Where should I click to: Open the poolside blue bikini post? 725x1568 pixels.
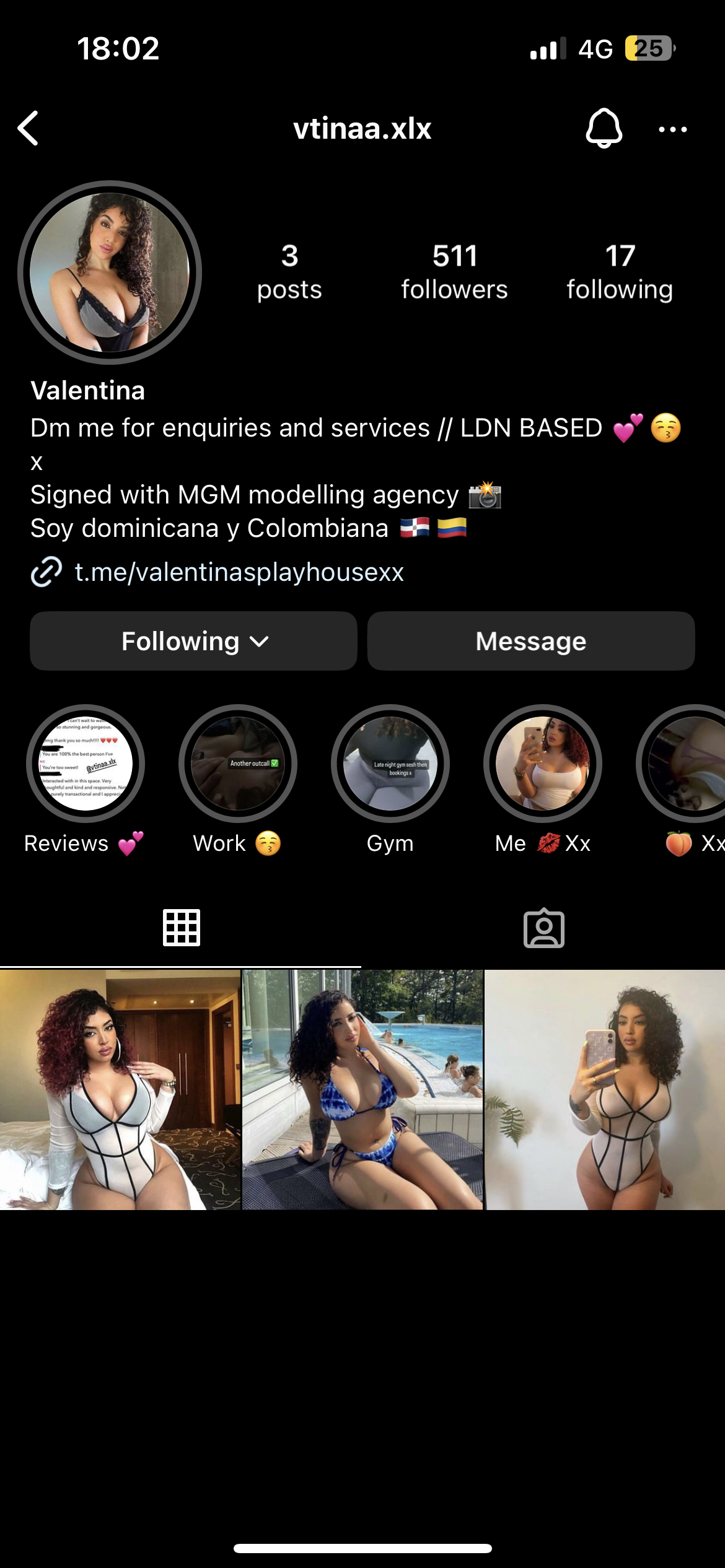click(362, 1090)
